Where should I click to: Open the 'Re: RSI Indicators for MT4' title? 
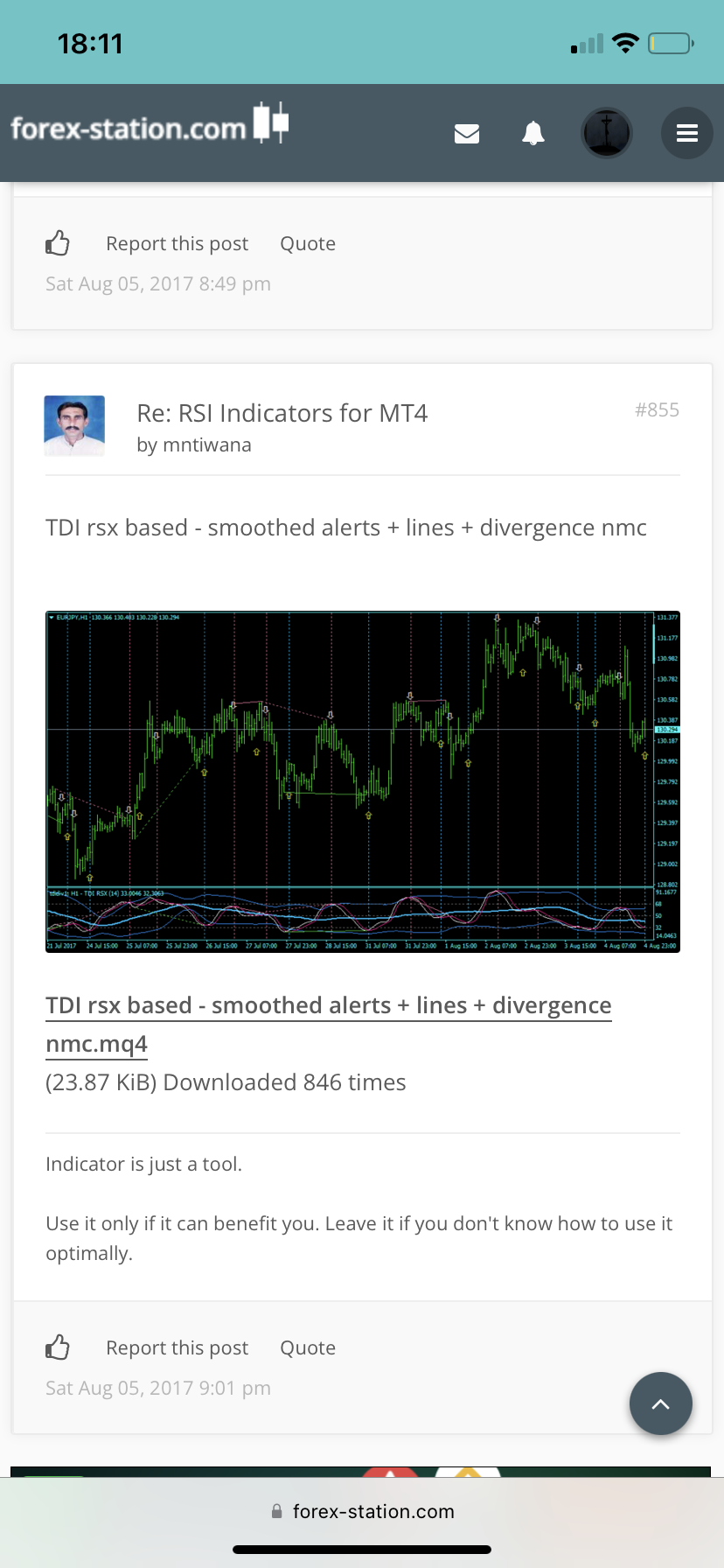pyautogui.click(x=282, y=413)
